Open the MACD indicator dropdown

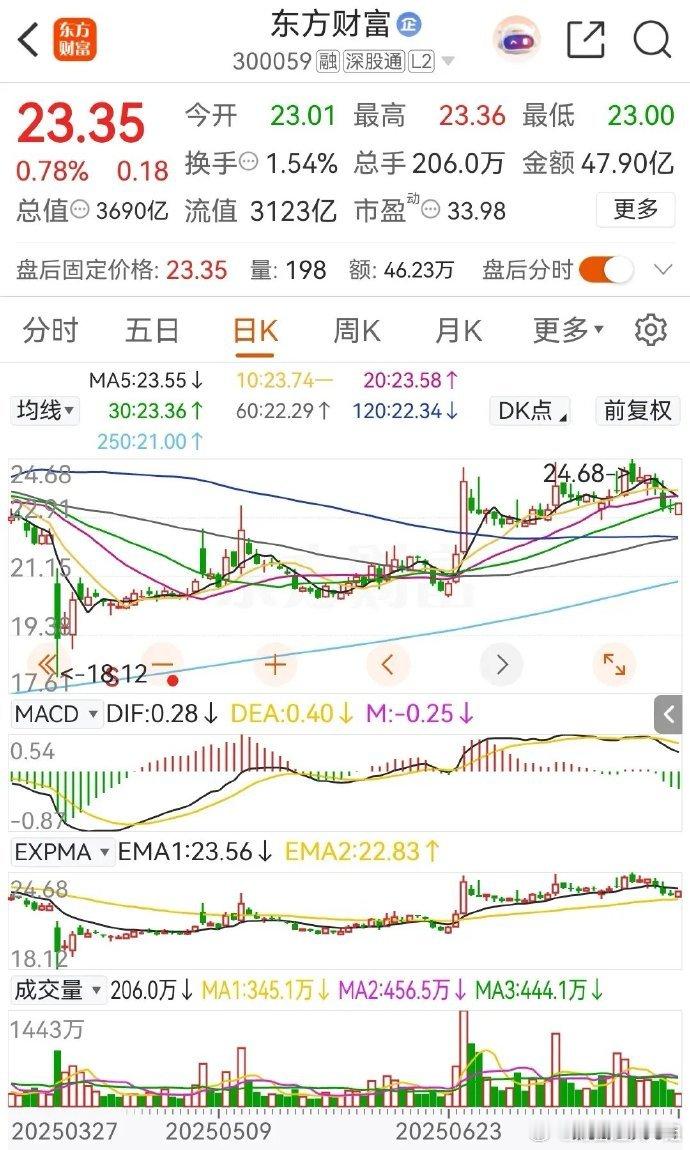tap(56, 714)
